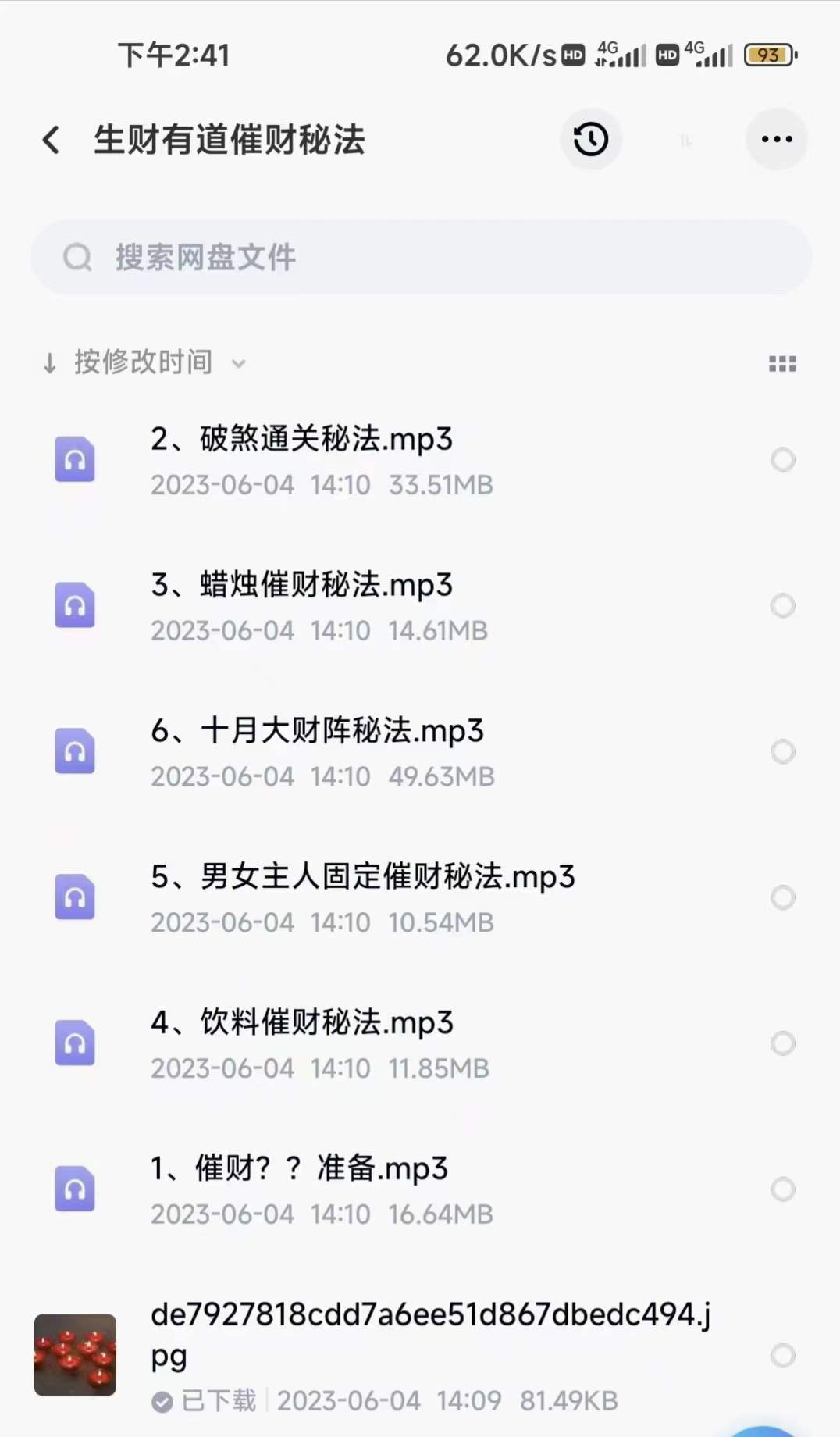Expand sorting options via the chevron
The image size is (840, 1437).
(239, 364)
